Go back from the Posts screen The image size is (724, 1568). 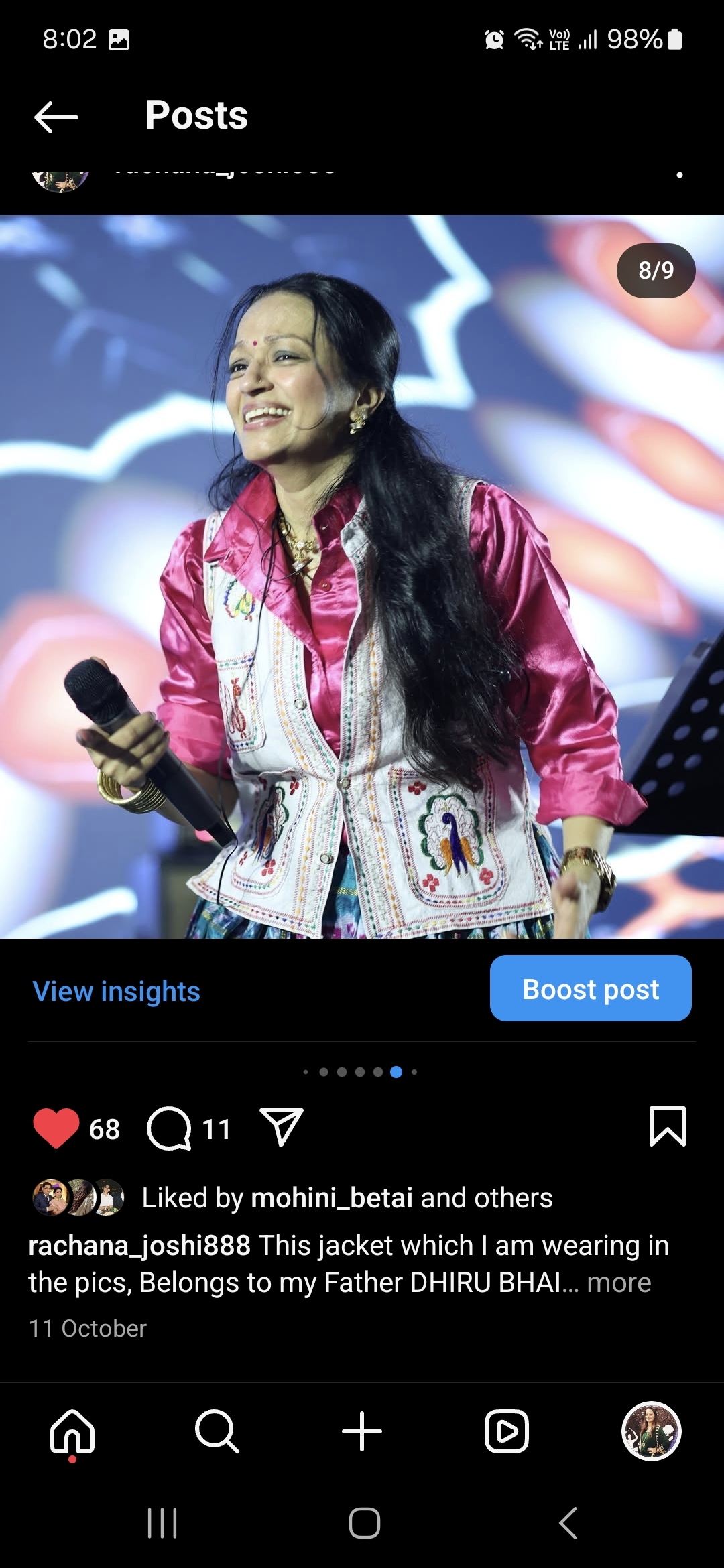click(56, 117)
